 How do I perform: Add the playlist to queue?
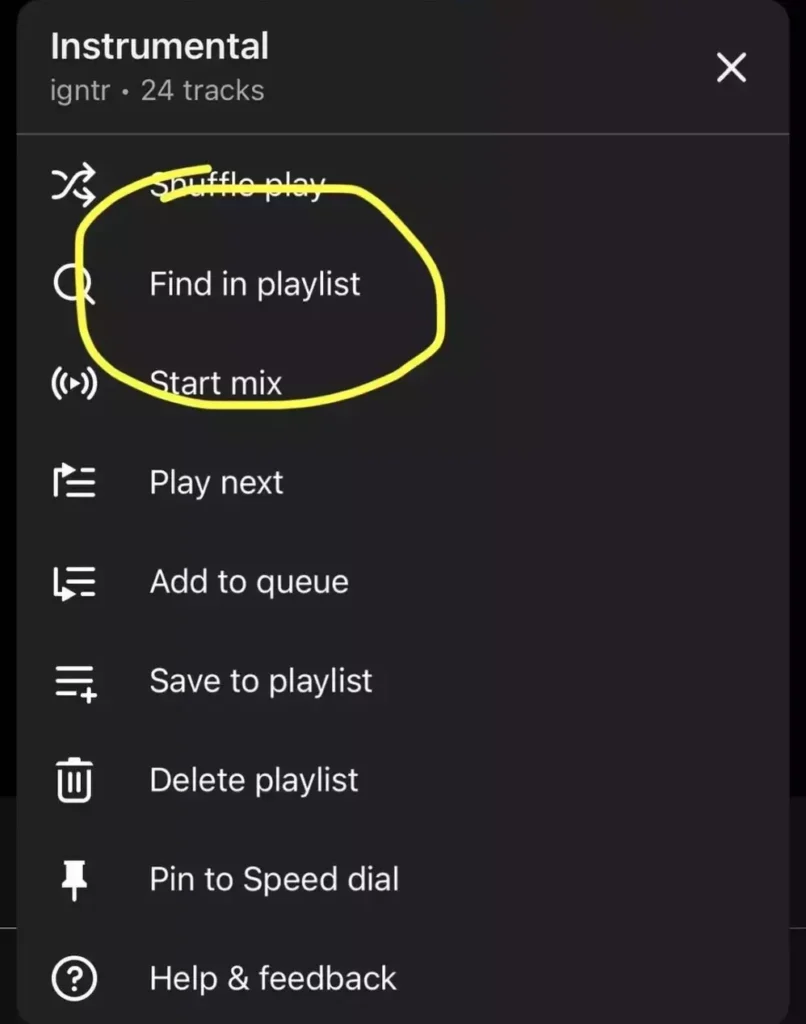tap(249, 581)
